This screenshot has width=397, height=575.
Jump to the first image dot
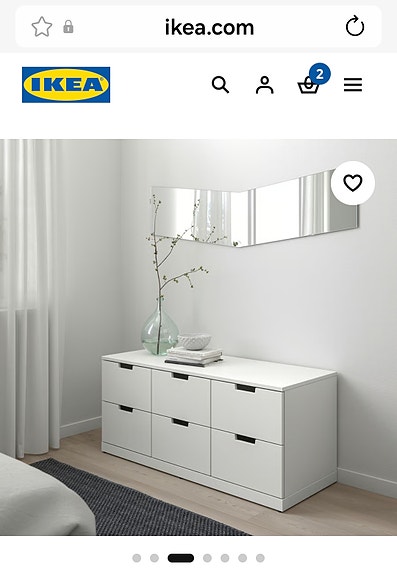point(137,558)
